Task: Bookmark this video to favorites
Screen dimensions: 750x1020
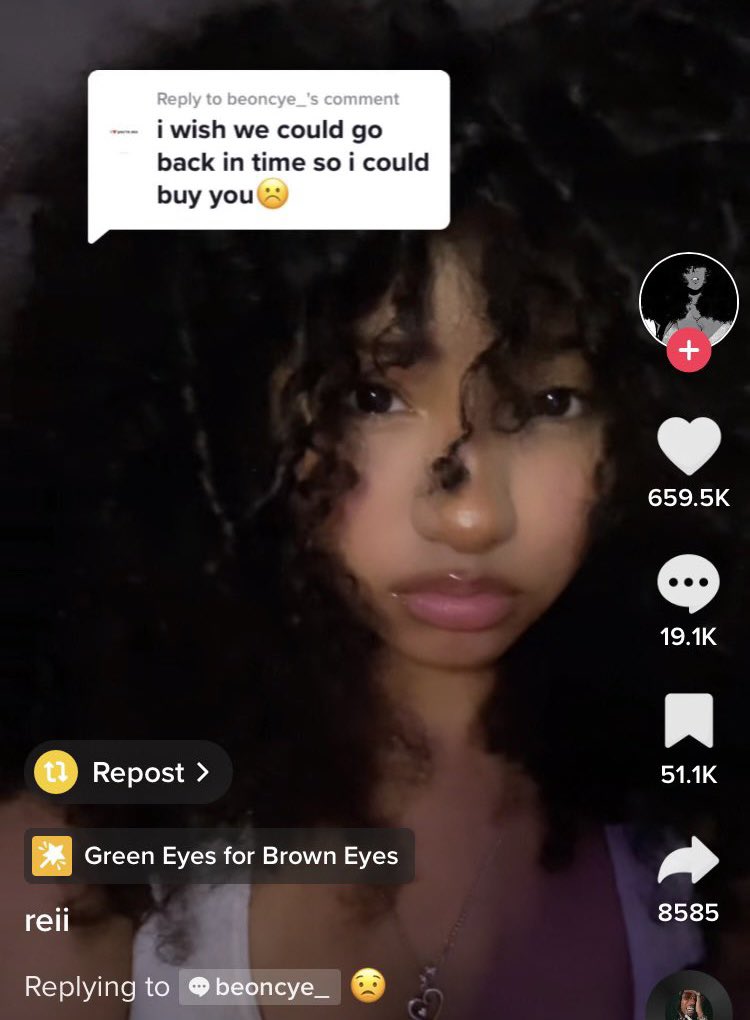Action: click(688, 720)
